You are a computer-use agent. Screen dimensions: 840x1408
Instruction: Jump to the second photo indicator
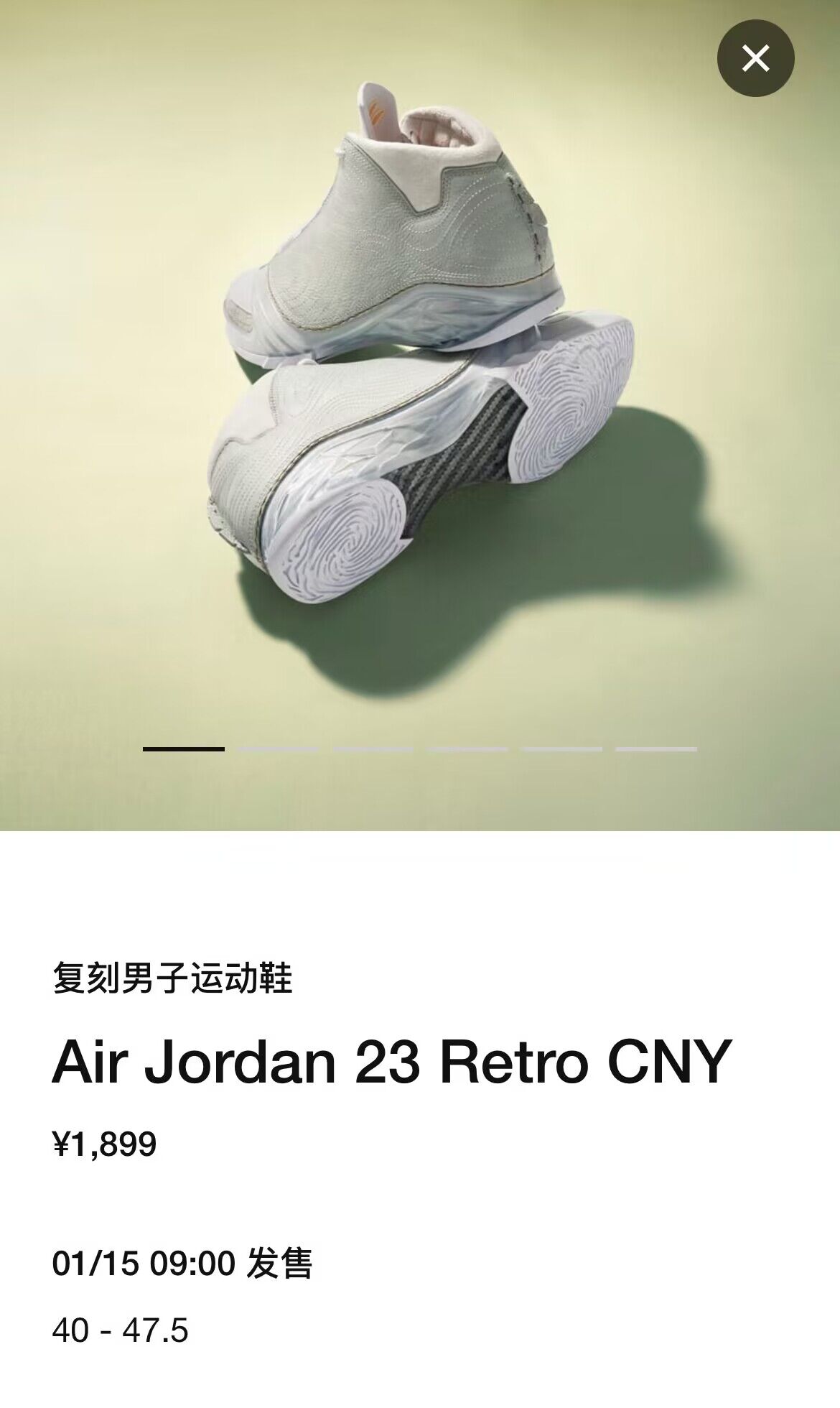click(x=278, y=749)
